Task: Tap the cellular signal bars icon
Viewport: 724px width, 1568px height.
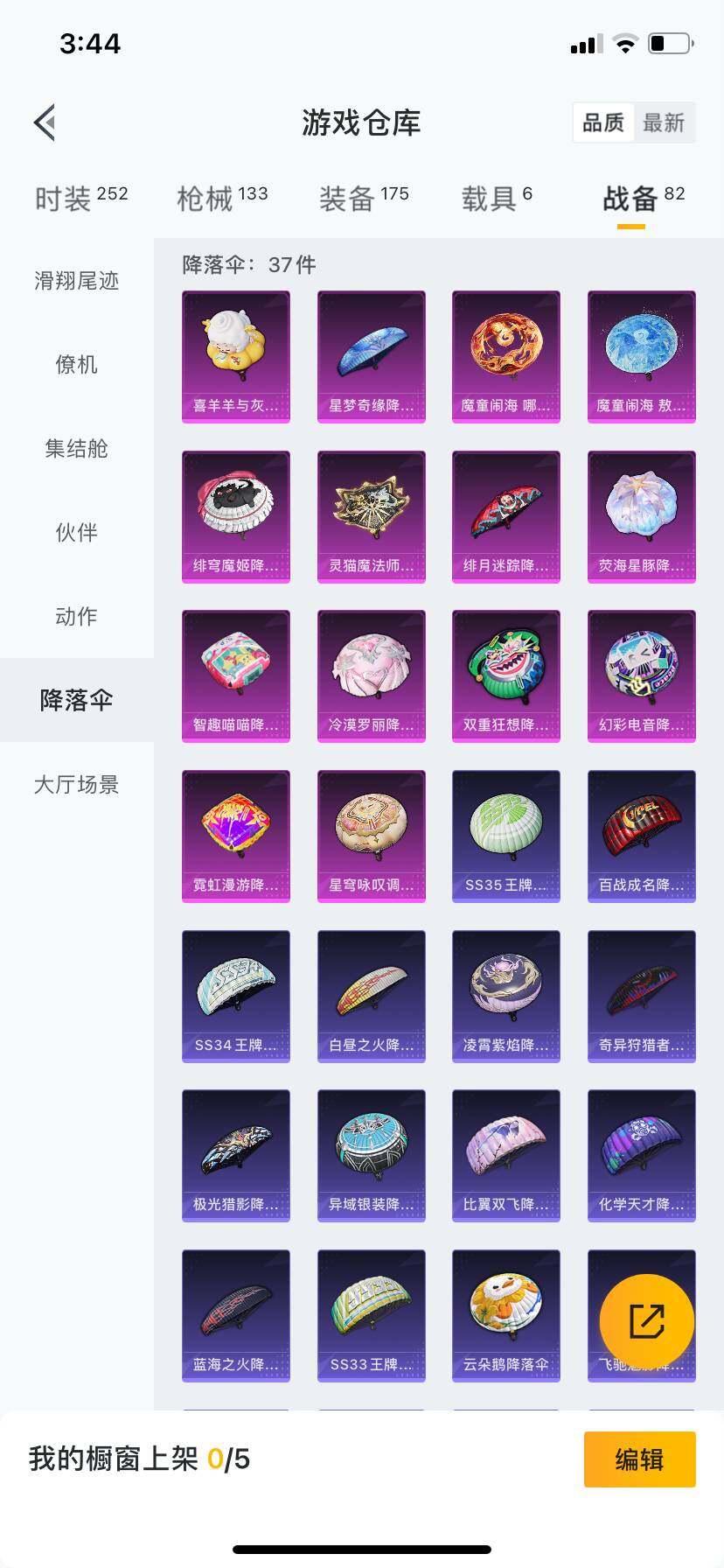Action: pos(584,43)
